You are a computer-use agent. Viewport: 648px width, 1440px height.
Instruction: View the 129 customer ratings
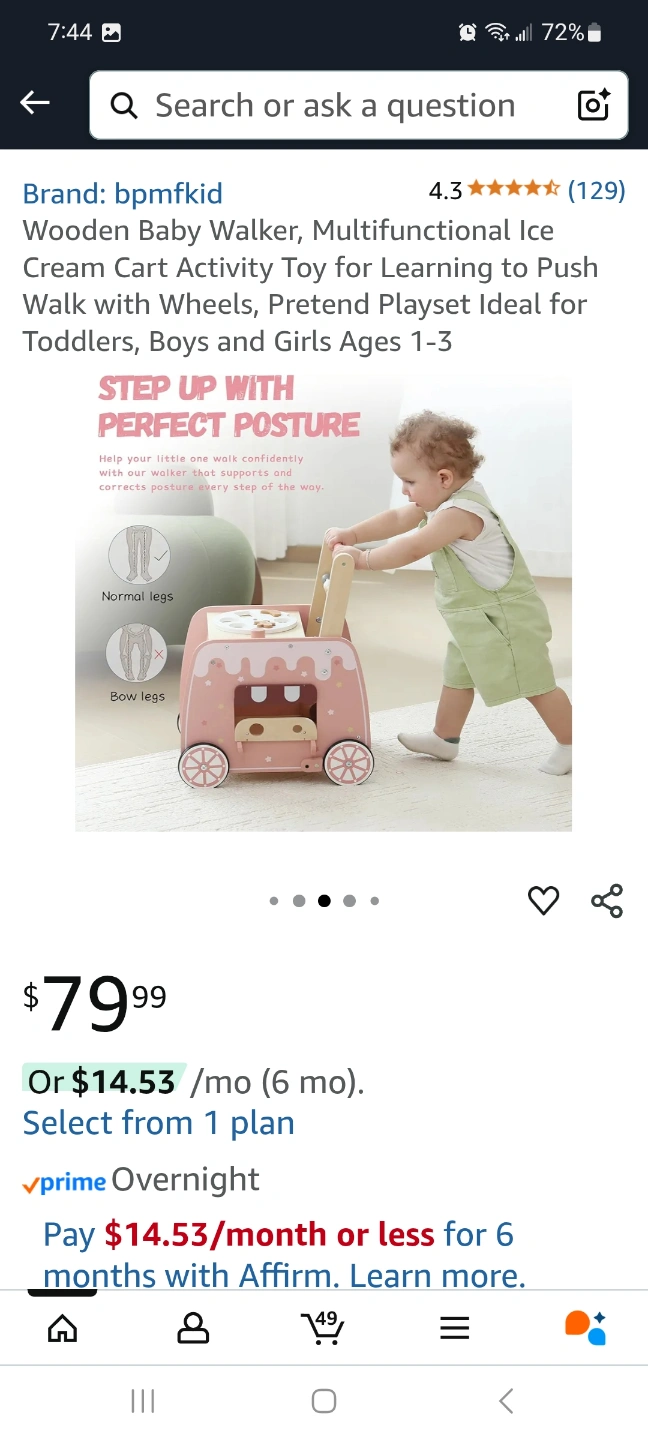[x=596, y=189]
